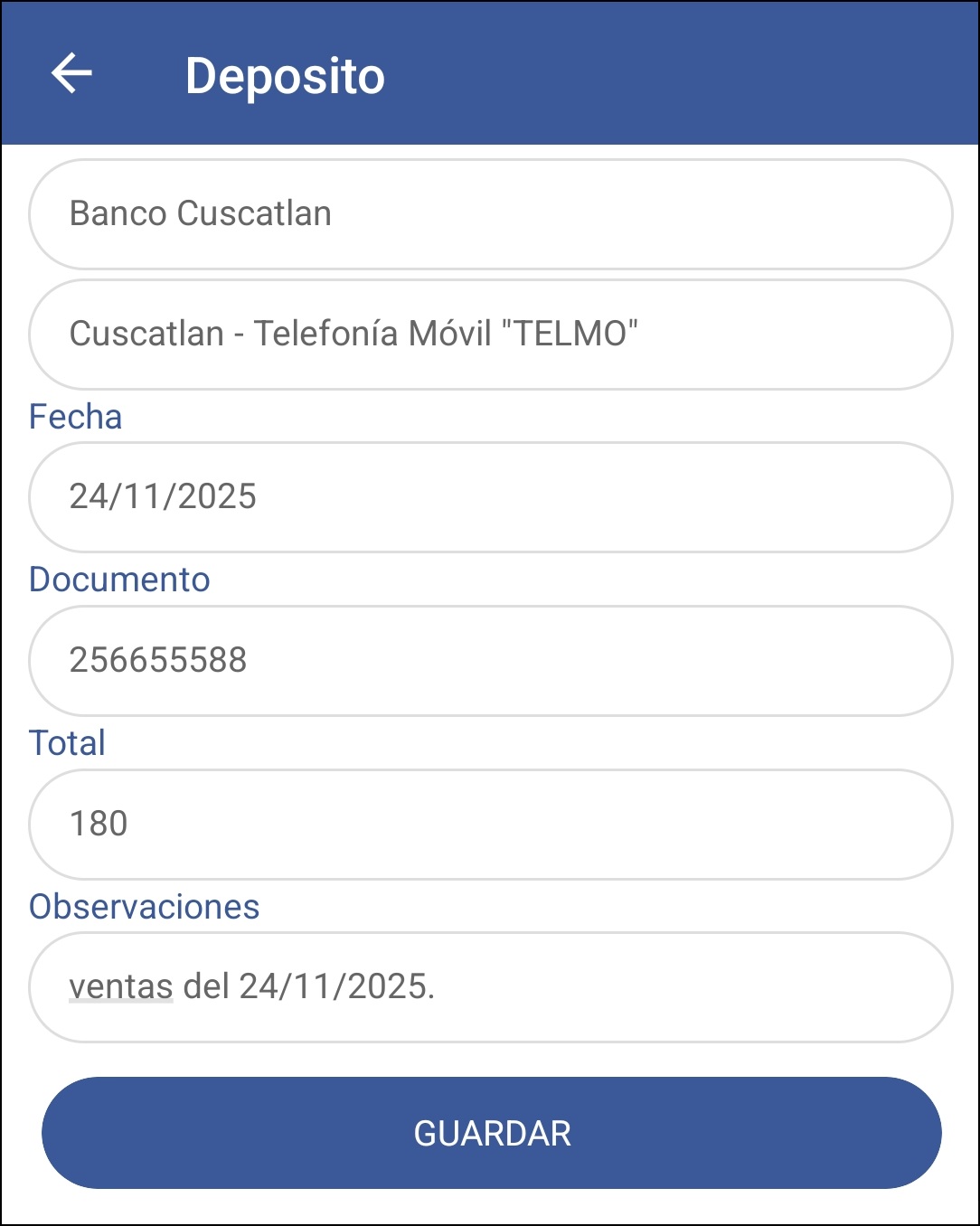Select the GUARDAR button
This screenshot has width=980, height=1226.
point(490,1131)
